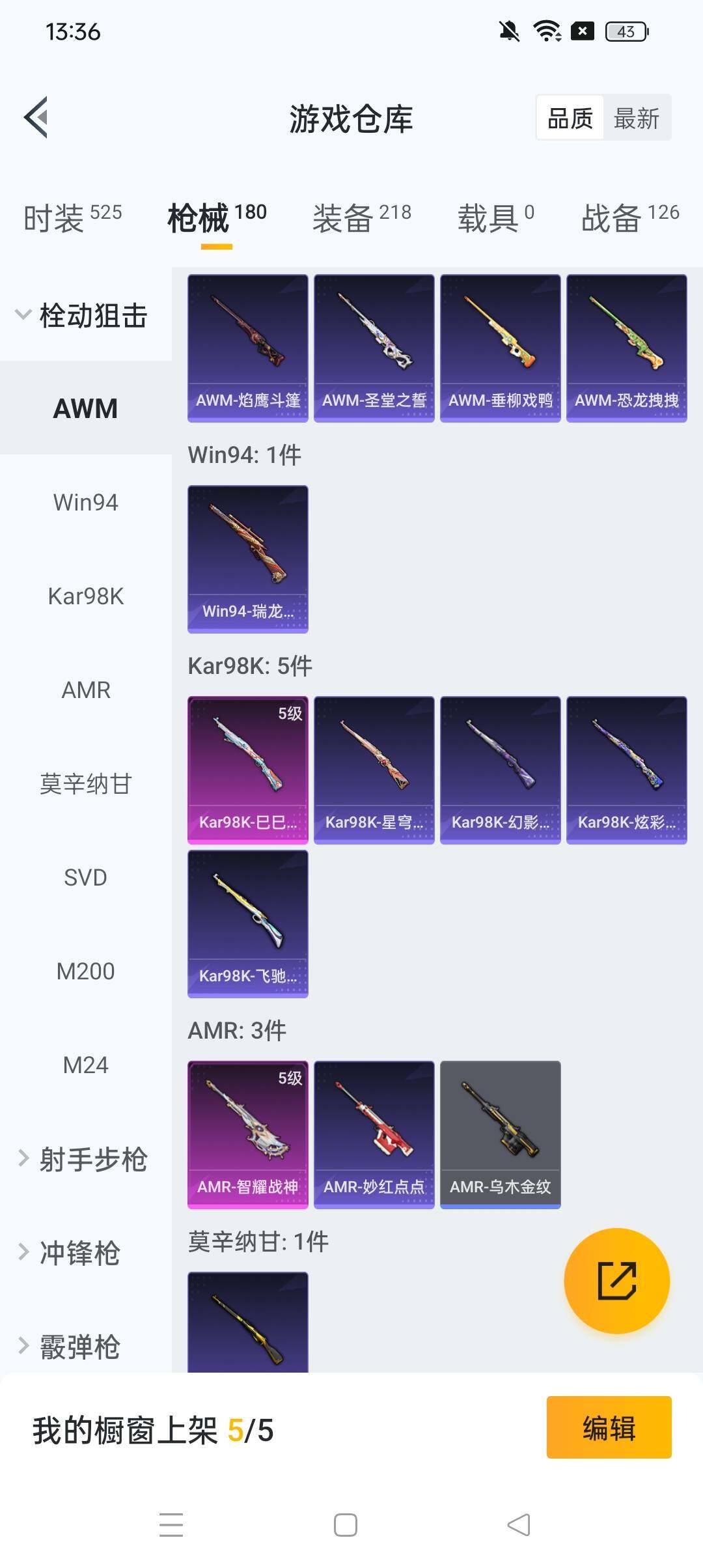Image resolution: width=703 pixels, height=1568 pixels.
Task: Edit my showcase with 编辑
Action: 609,1427
